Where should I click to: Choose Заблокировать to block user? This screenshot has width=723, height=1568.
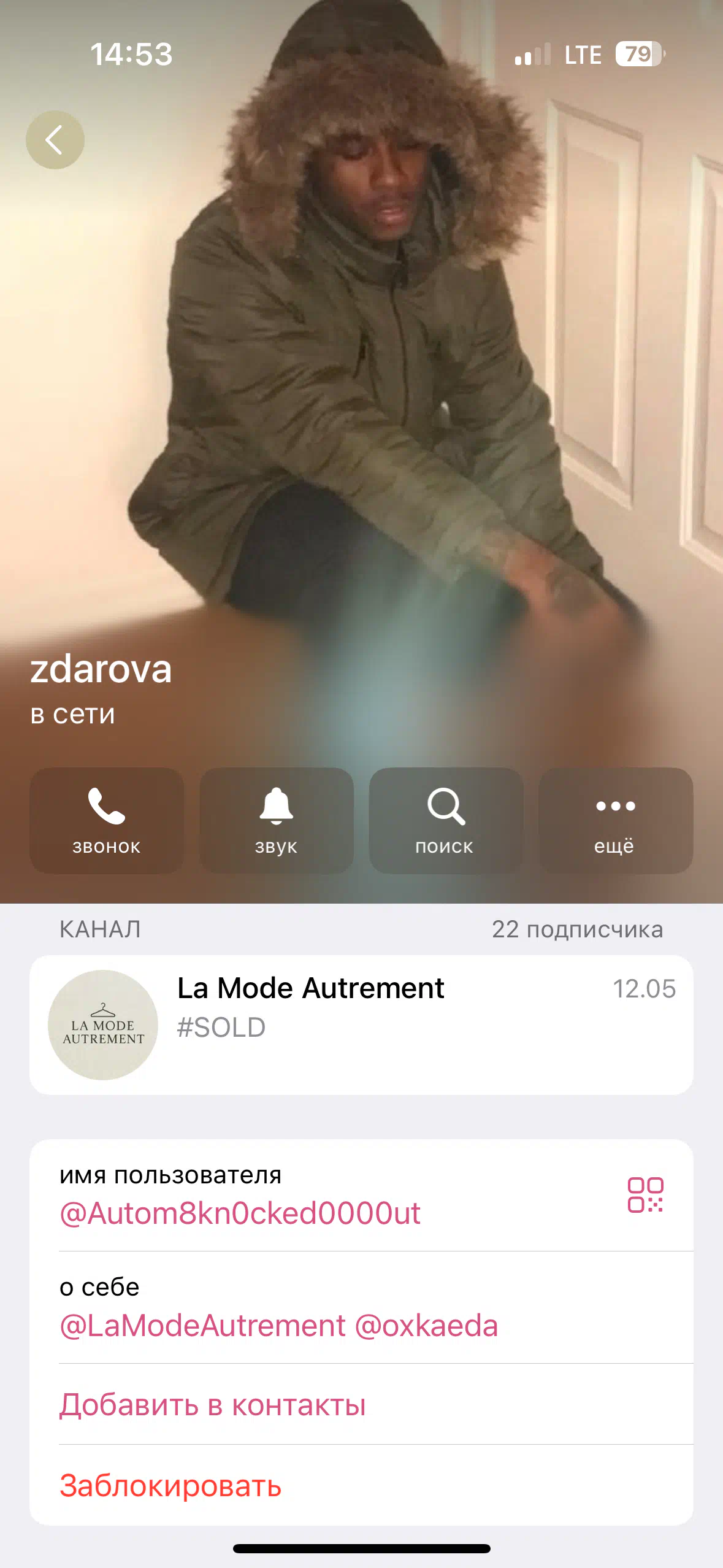(x=361, y=1485)
